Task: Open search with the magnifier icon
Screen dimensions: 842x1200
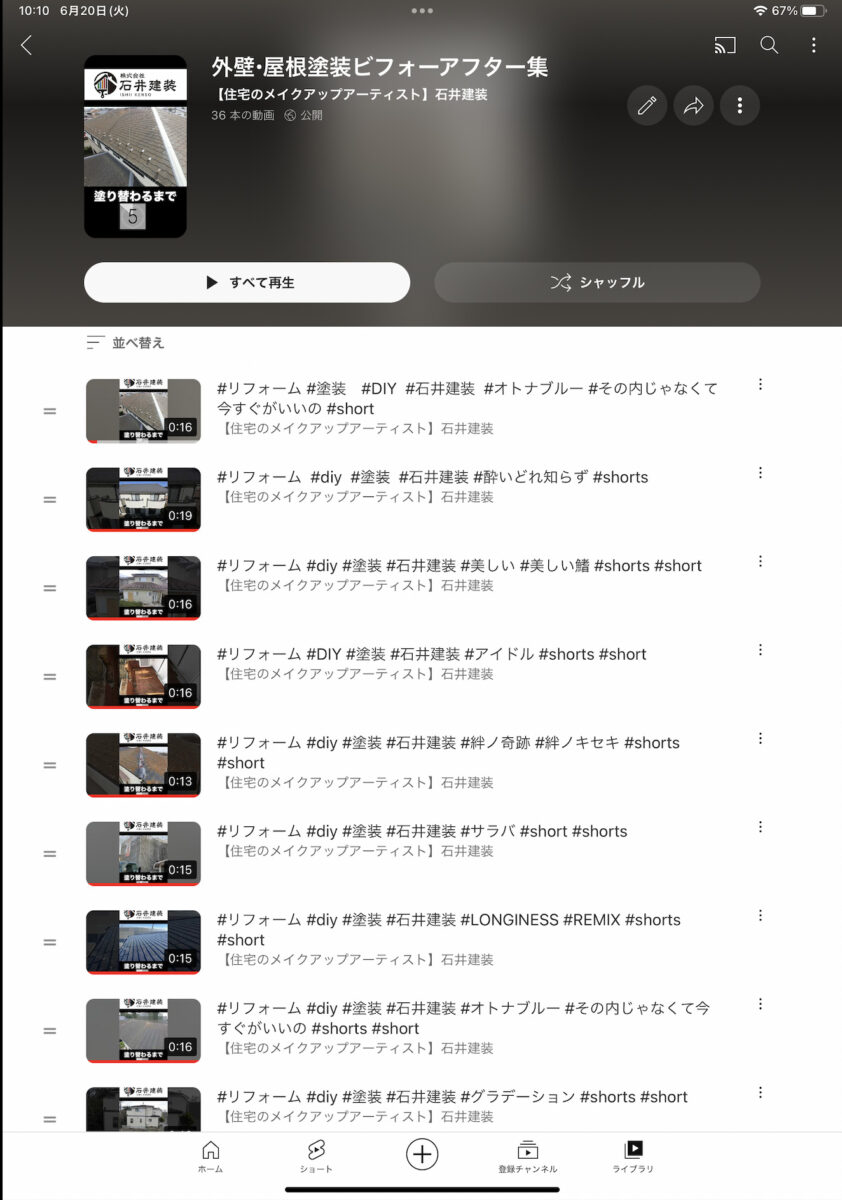Action: tap(769, 45)
